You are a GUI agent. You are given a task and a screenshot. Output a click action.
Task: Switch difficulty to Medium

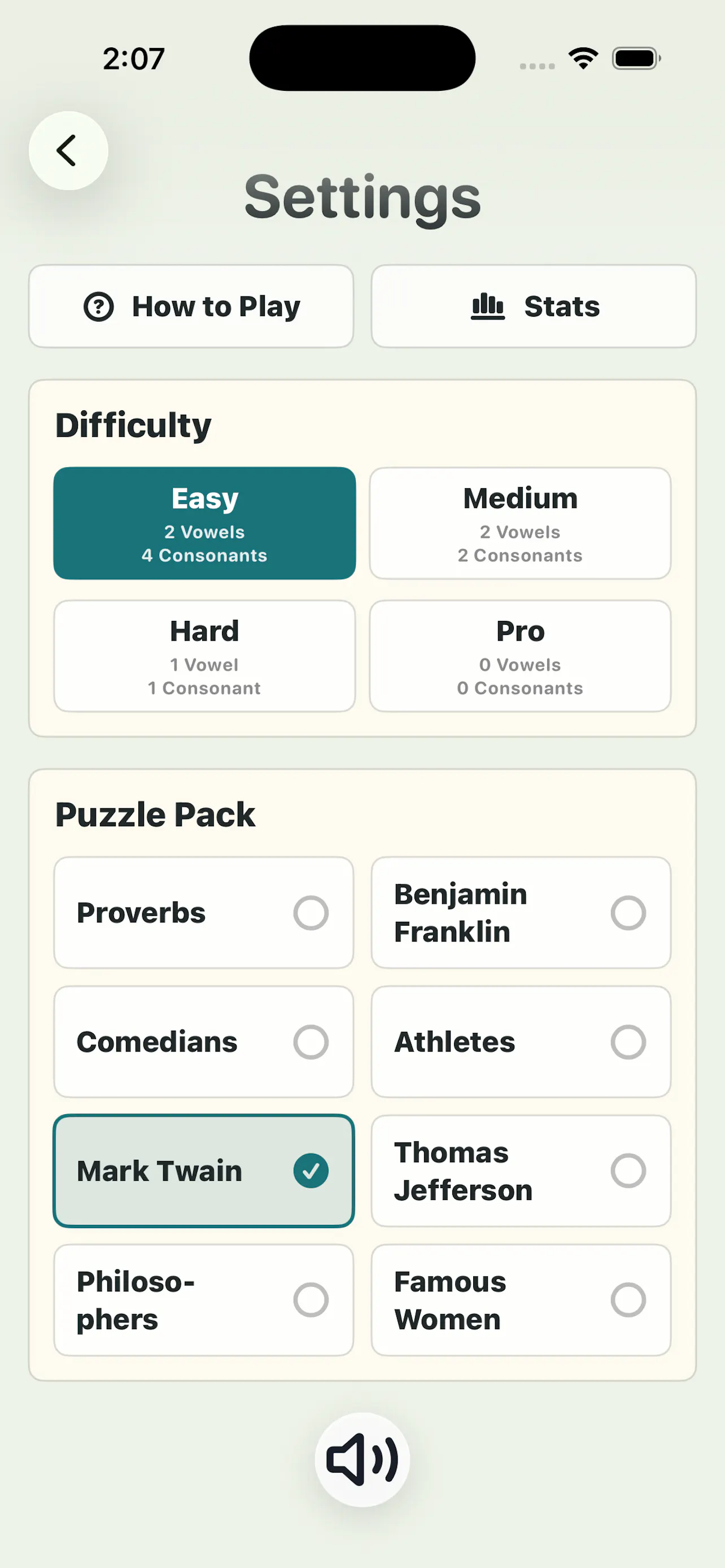pyautogui.click(x=521, y=523)
